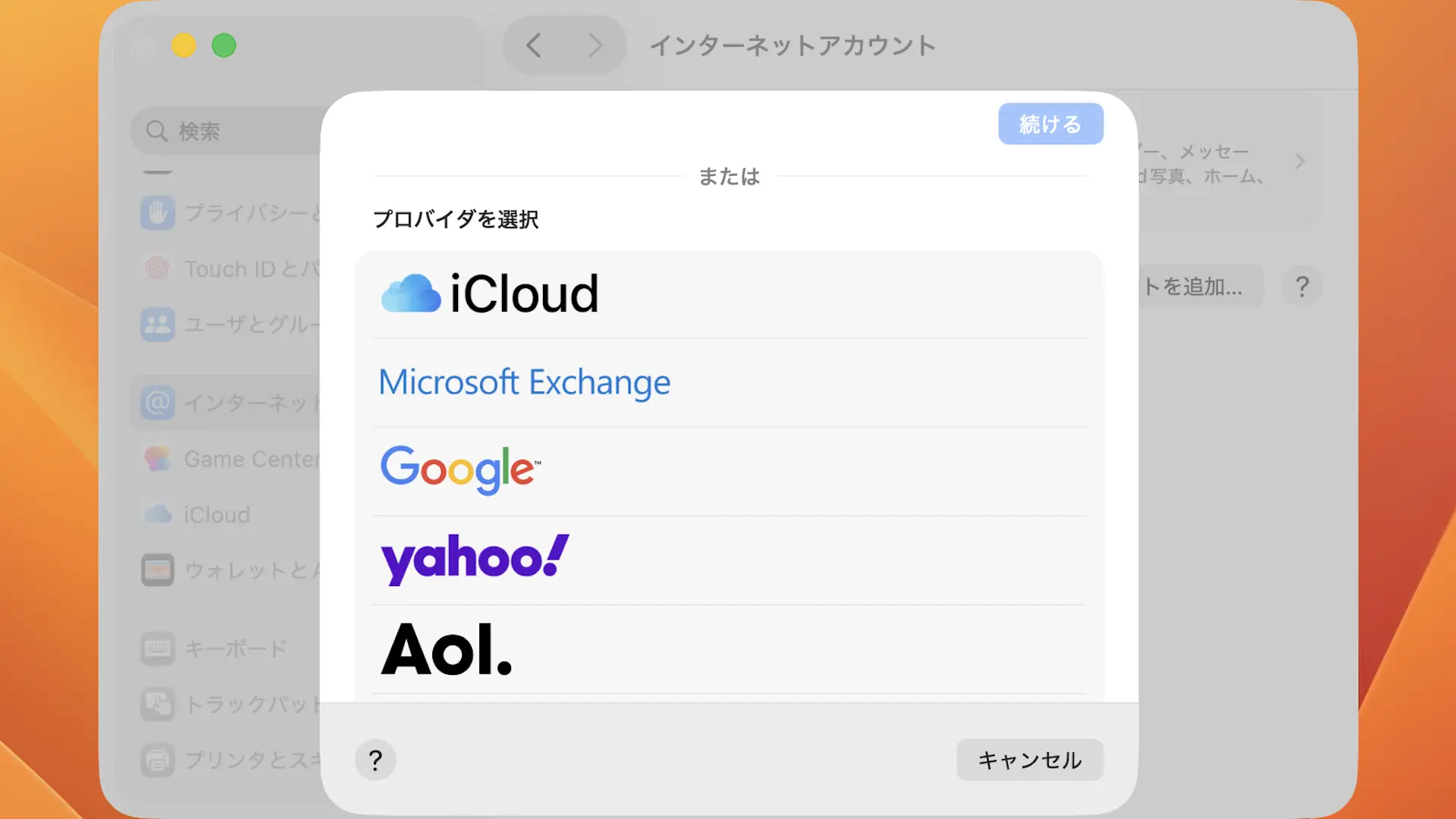The width and height of the screenshot is (1456, 819).
Task: Select Yahoo as the provider
Action: point(475,560)
